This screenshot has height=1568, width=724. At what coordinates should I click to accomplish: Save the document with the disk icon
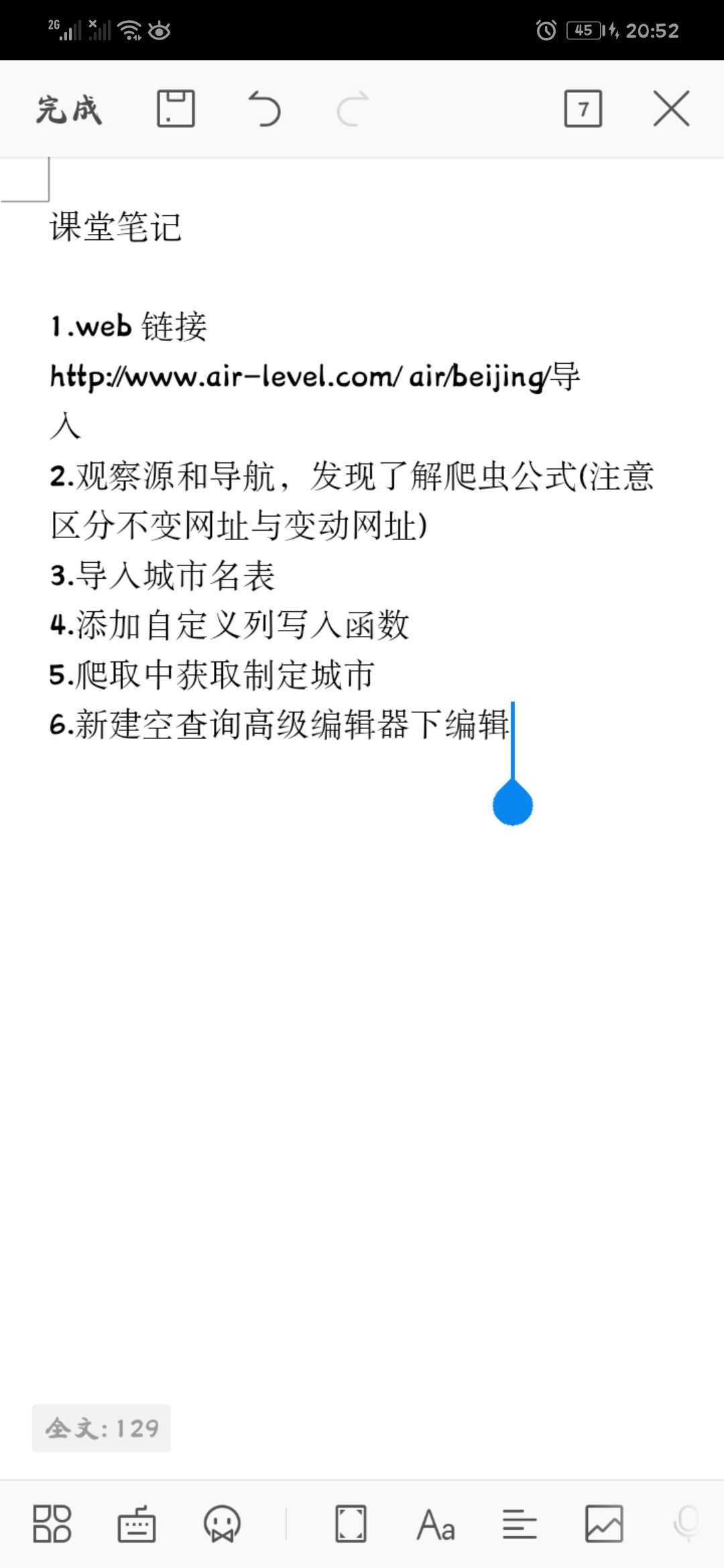[176, 109]
